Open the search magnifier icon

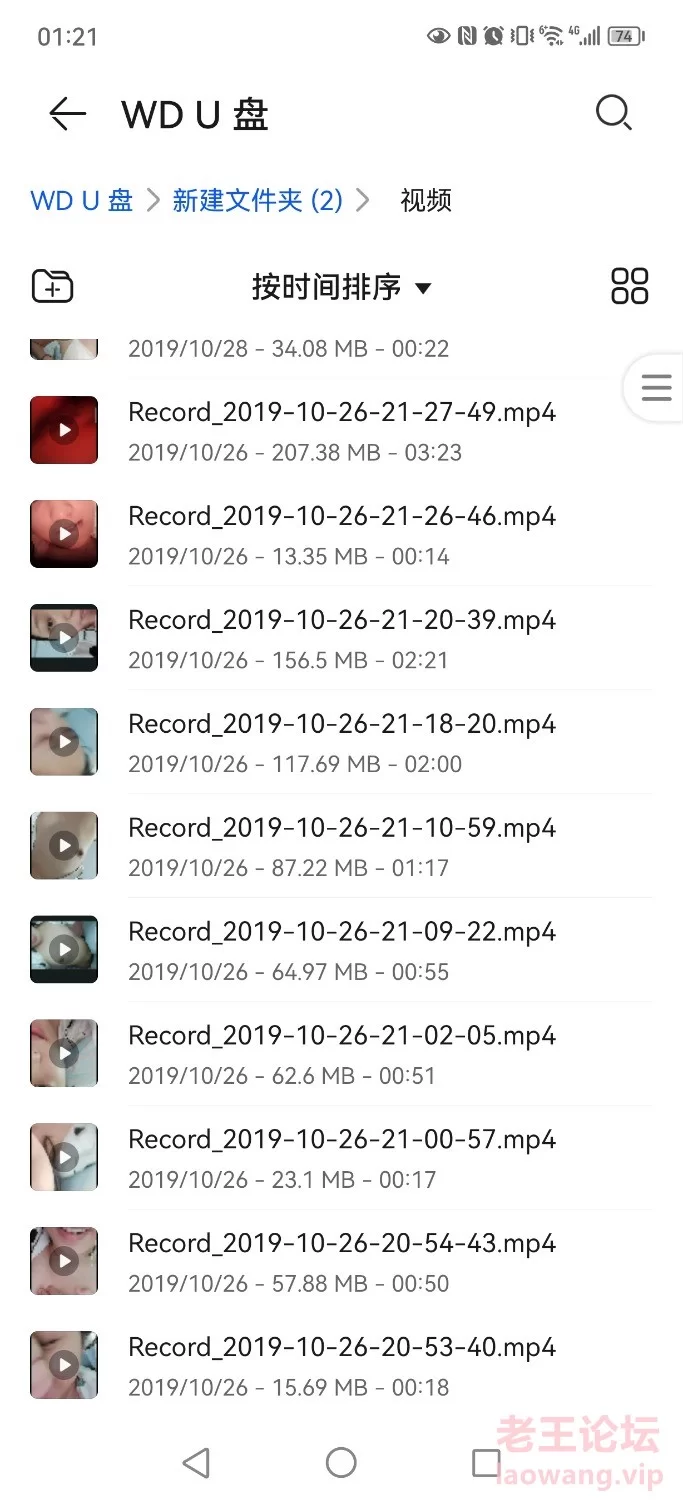[613, 114]
